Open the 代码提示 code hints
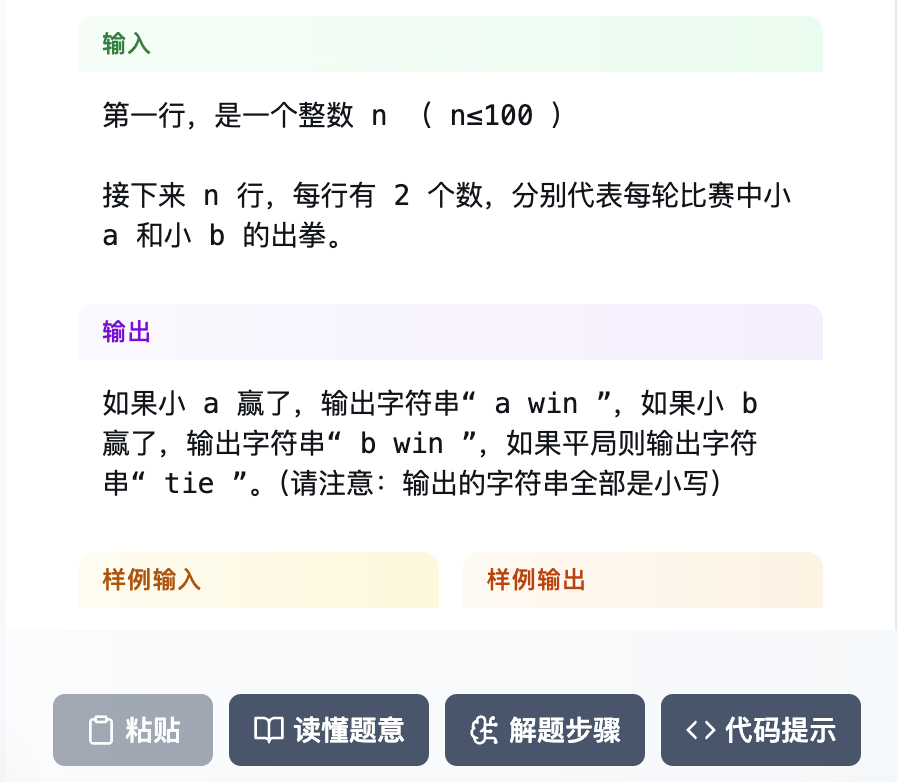898x782 pixels. [x=761, y=730]
